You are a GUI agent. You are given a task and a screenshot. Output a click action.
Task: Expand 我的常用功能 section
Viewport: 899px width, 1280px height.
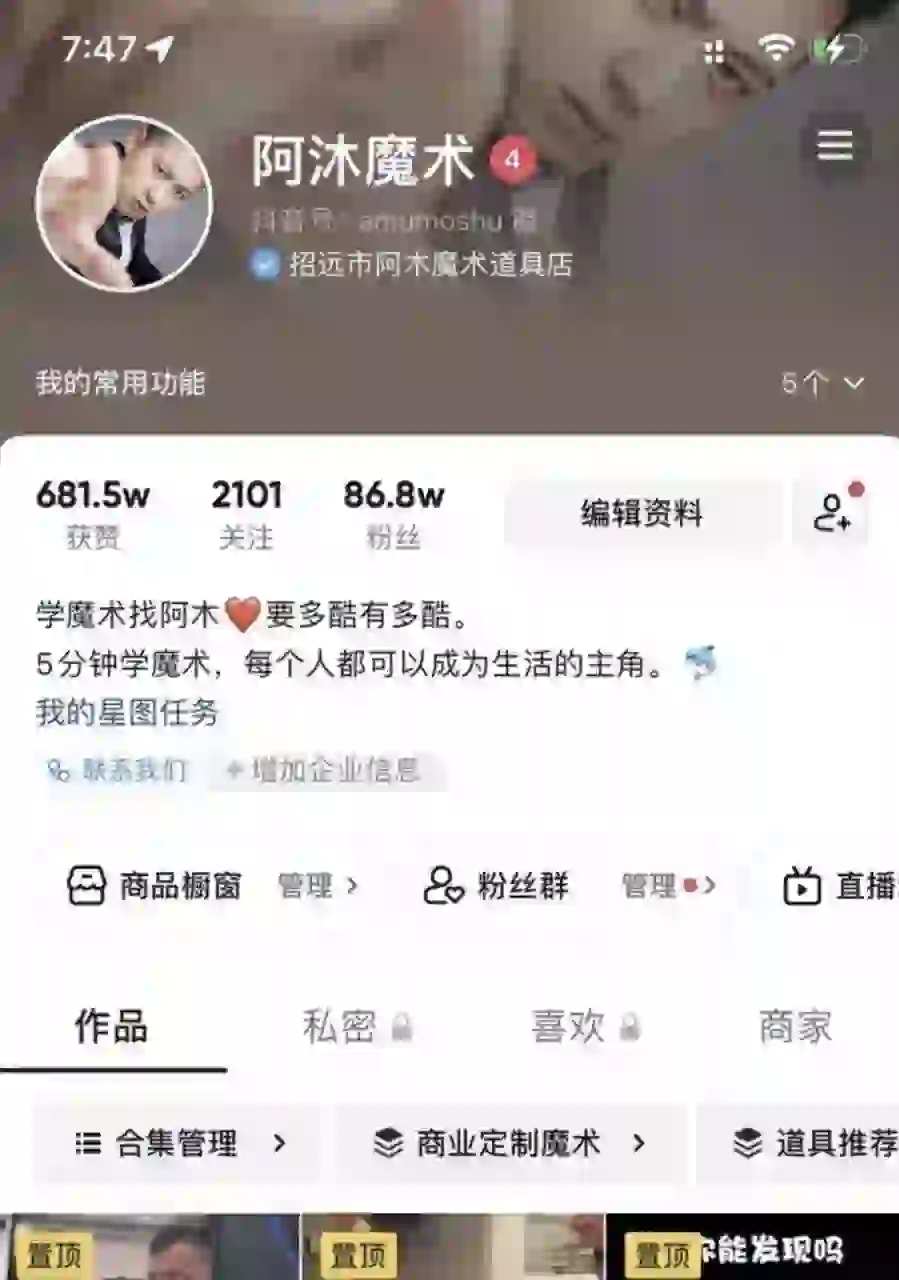822,383
